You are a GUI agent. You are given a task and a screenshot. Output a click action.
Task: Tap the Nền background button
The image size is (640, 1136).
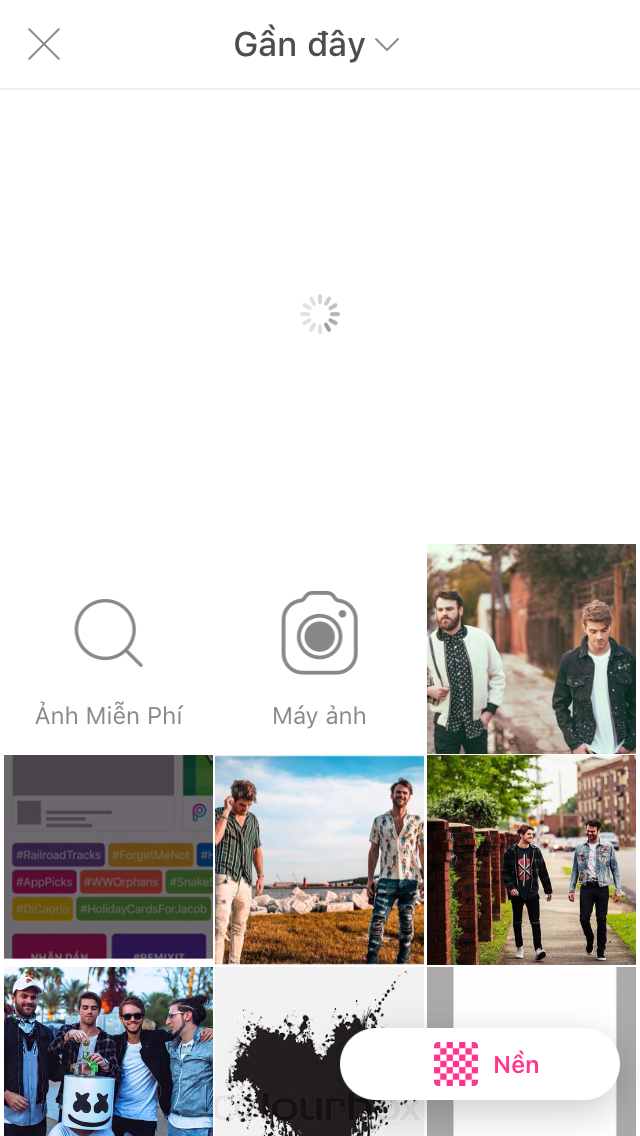click(x=480, y=1064)
